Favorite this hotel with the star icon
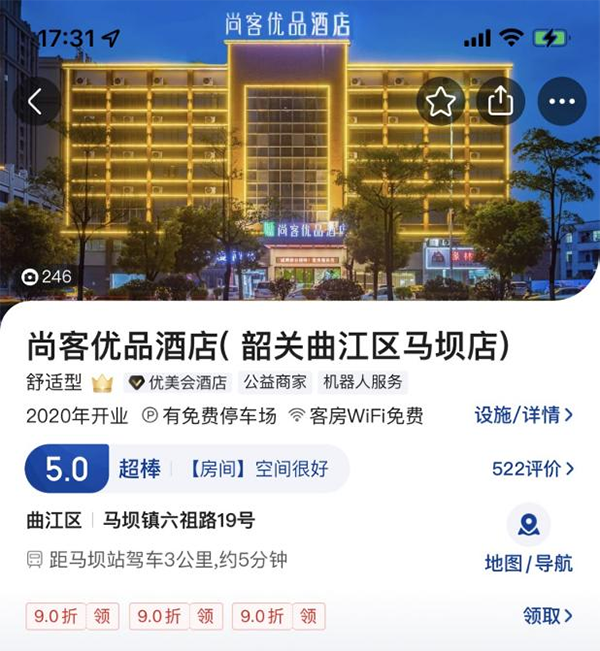600x651 pixels. click(x=441, y=101)
